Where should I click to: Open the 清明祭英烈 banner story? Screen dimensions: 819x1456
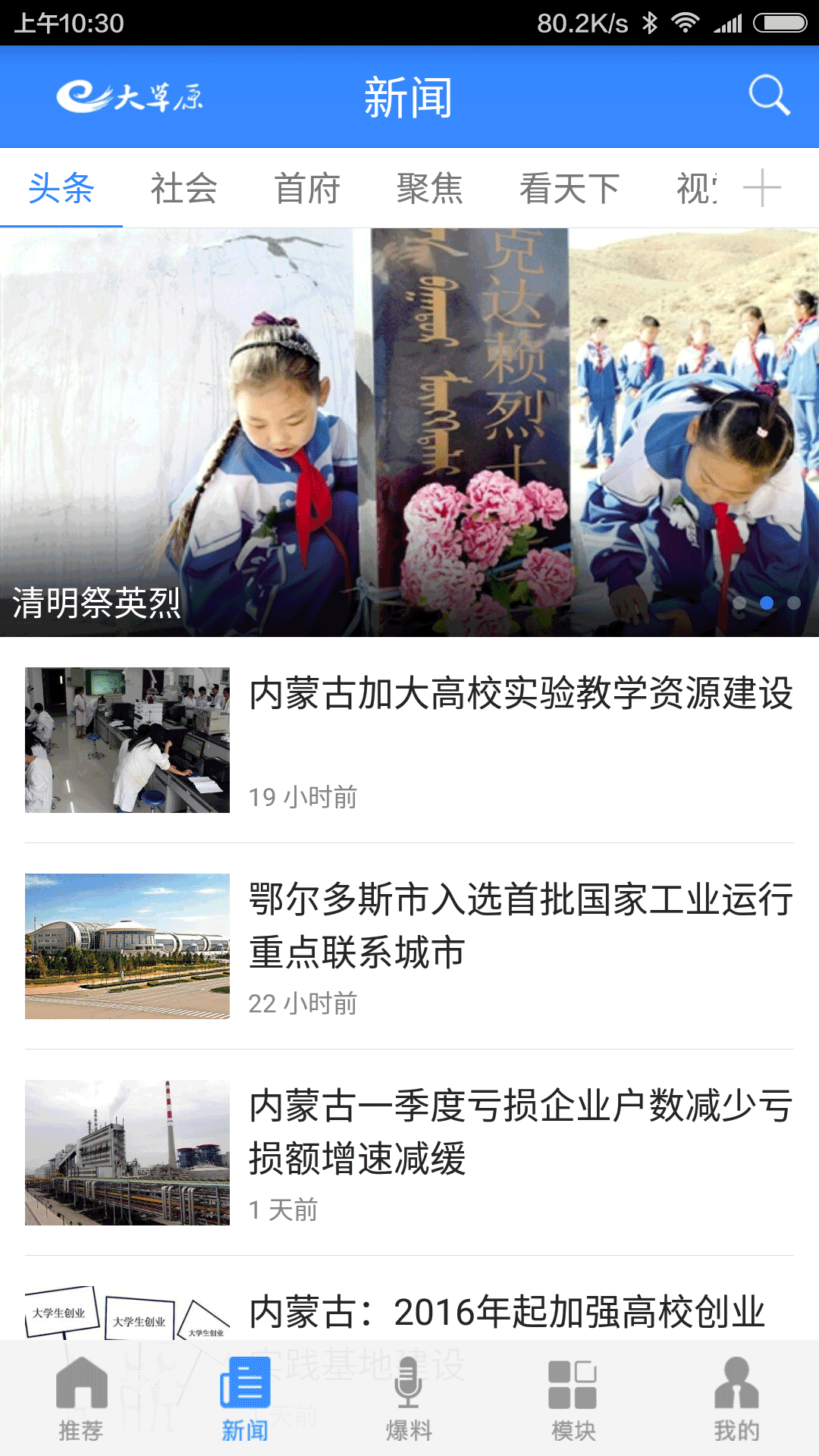pos(409,432)
